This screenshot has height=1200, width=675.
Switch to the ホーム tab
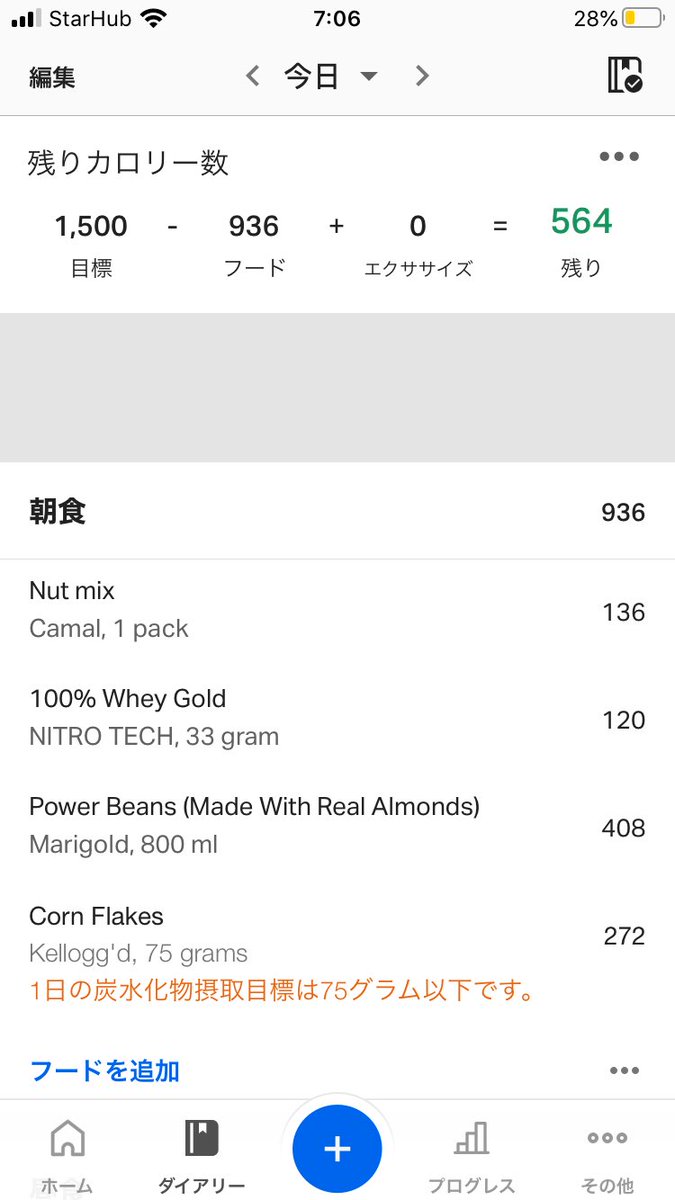tap(67, 1156)
